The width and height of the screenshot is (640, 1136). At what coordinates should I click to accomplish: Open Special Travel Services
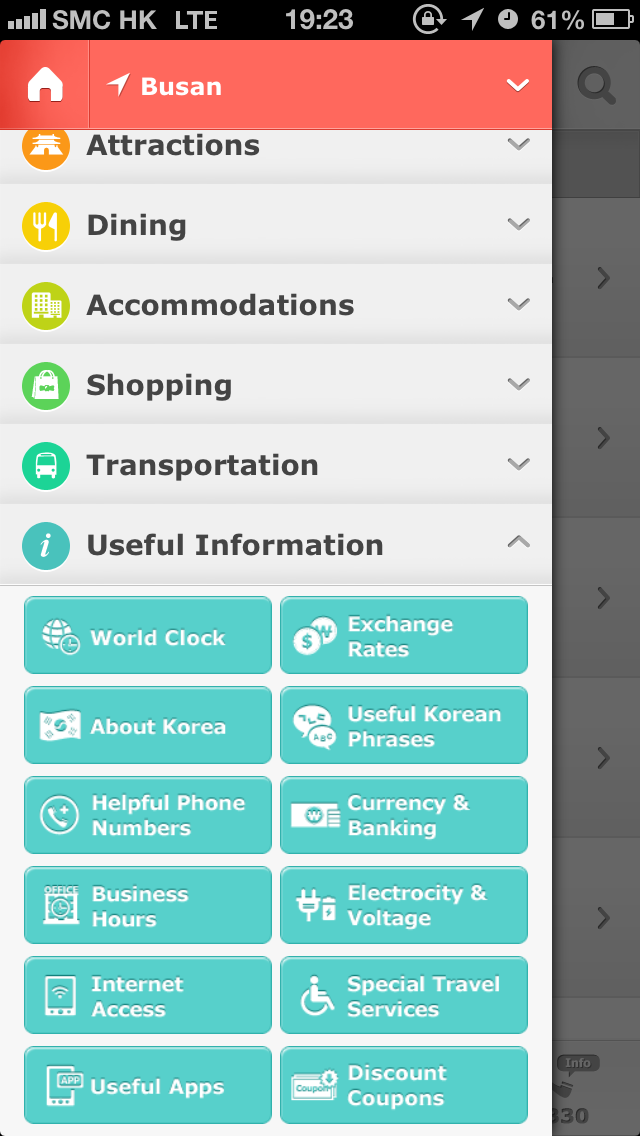(404, 995)
